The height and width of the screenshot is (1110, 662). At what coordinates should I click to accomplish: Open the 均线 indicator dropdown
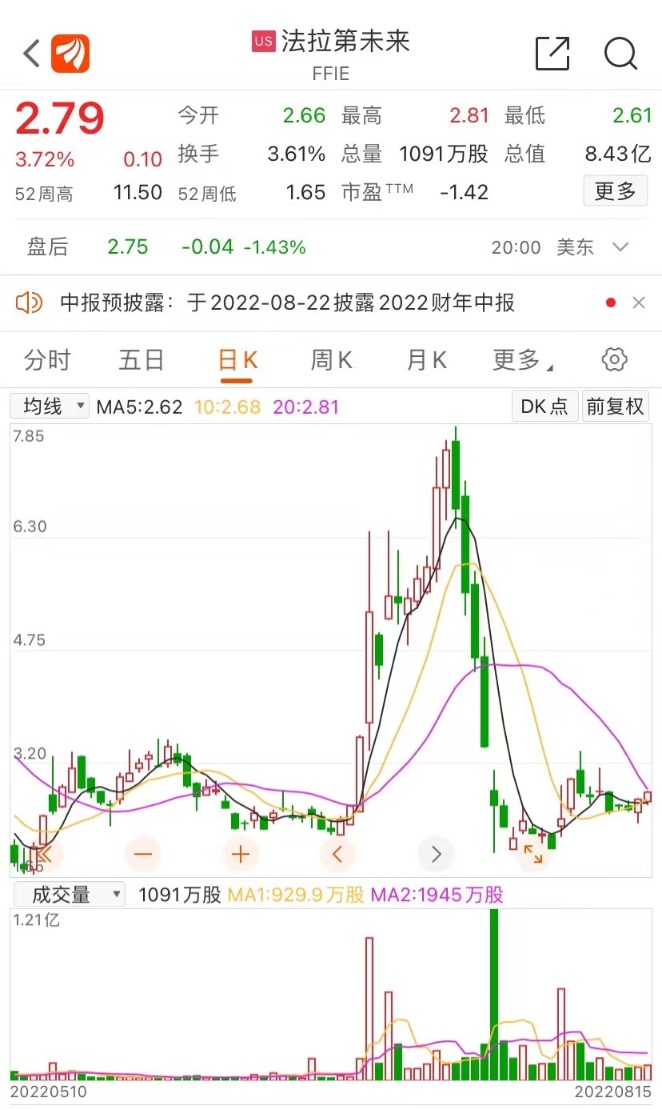tap(50, 406)
